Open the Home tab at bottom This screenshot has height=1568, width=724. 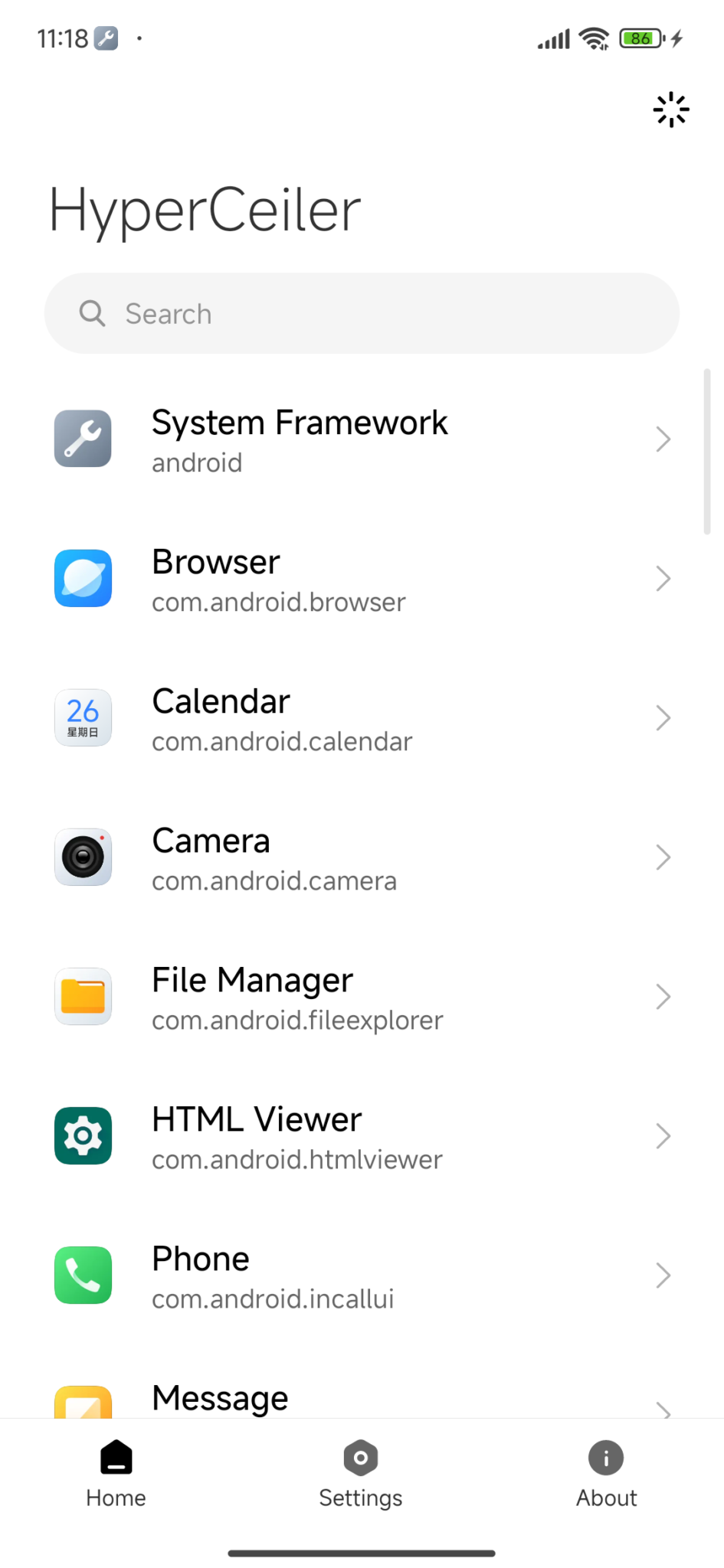[115, 1472]
